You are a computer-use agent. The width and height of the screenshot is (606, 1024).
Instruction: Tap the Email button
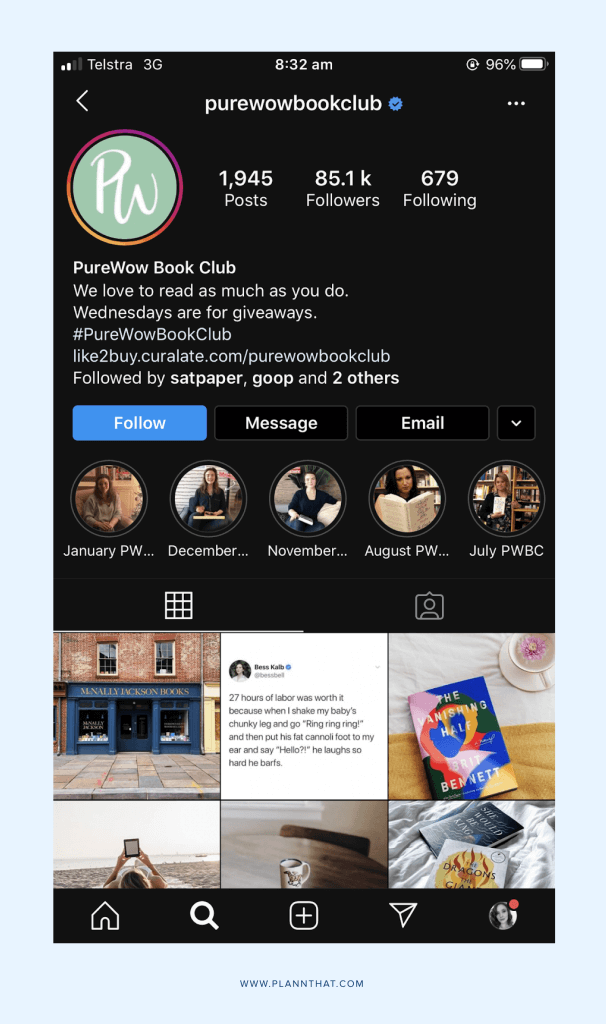[422, 423]
